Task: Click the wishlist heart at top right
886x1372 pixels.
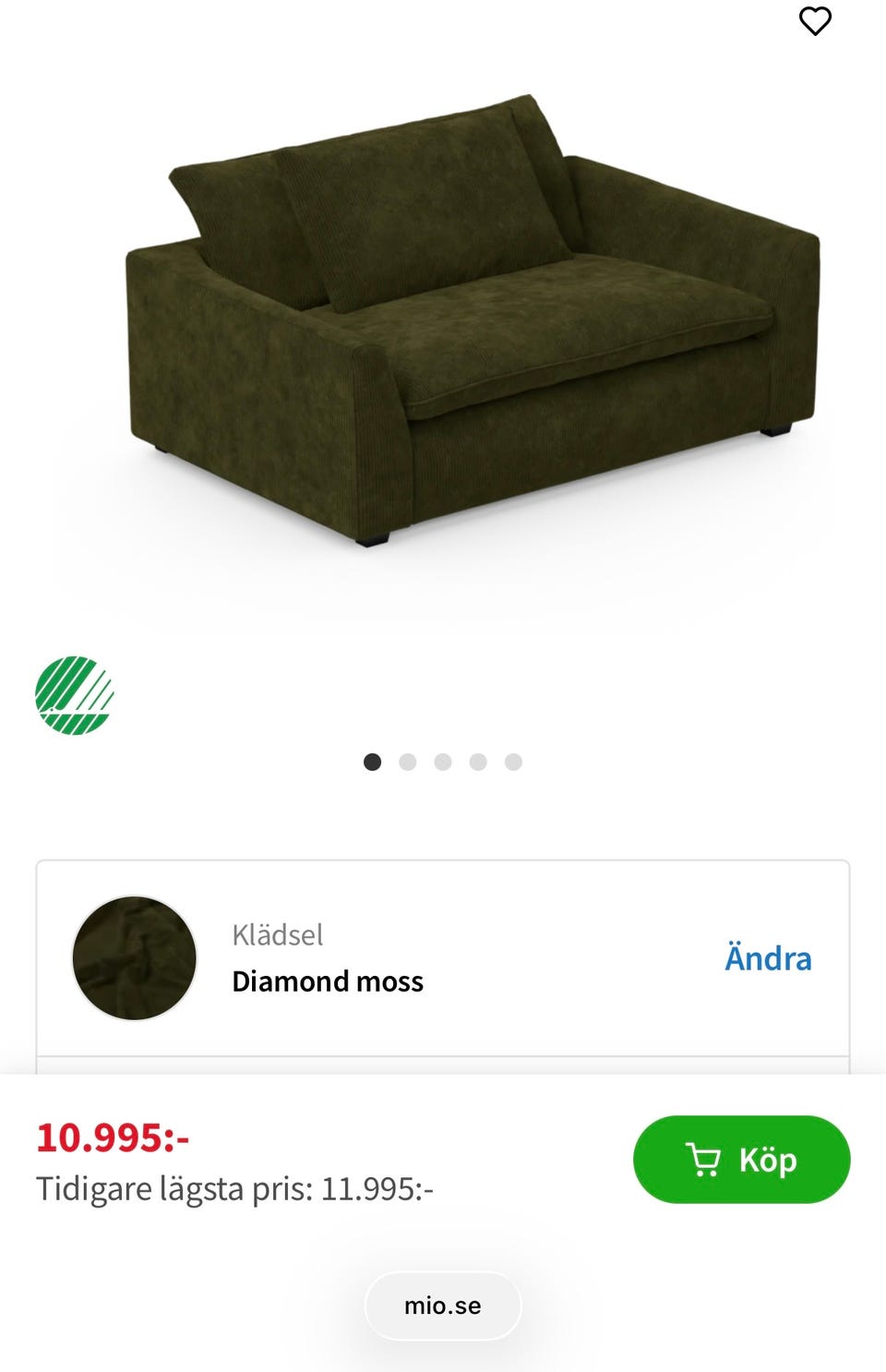Action: (x=815, y=21)
